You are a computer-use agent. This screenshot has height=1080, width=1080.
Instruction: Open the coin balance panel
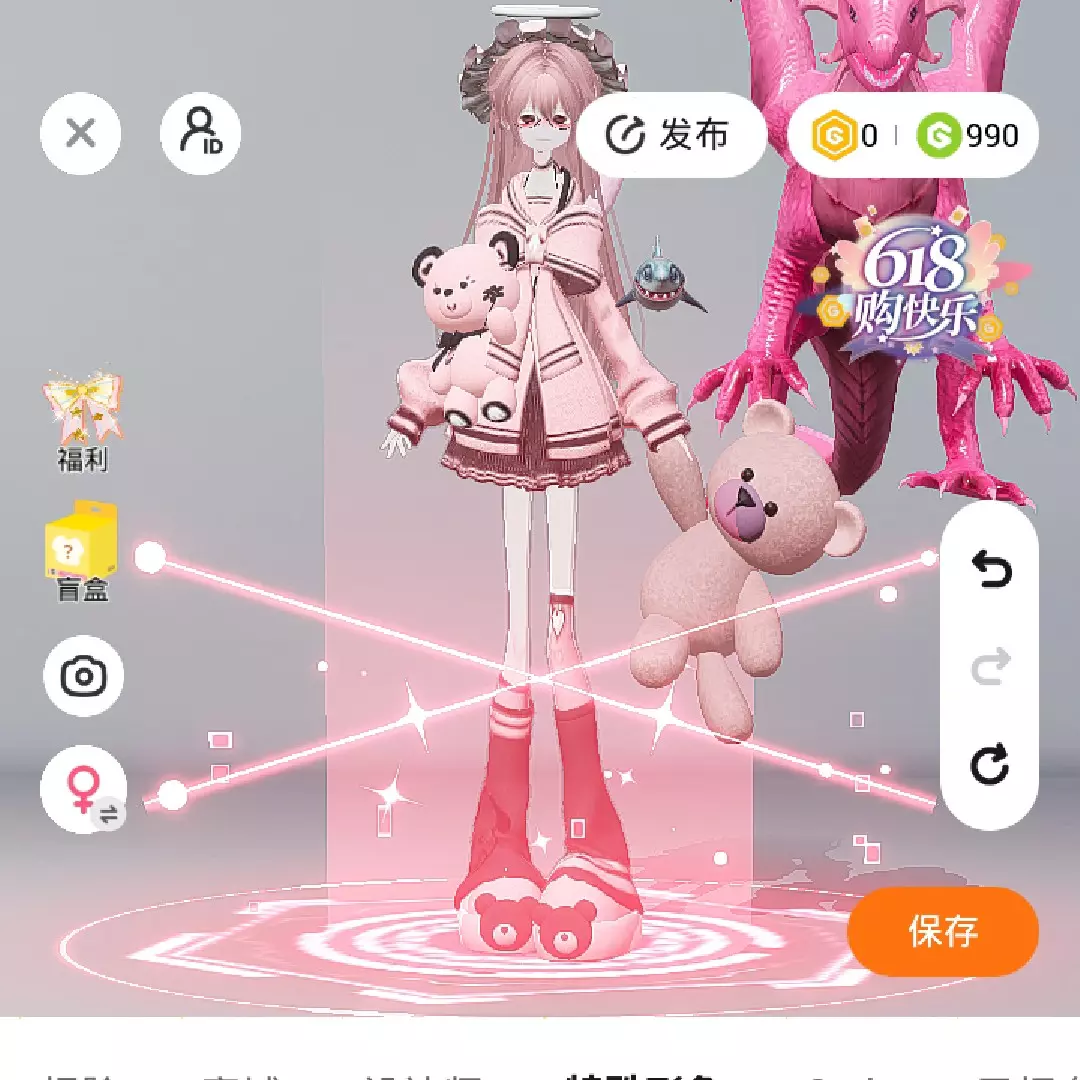point(913,135)
